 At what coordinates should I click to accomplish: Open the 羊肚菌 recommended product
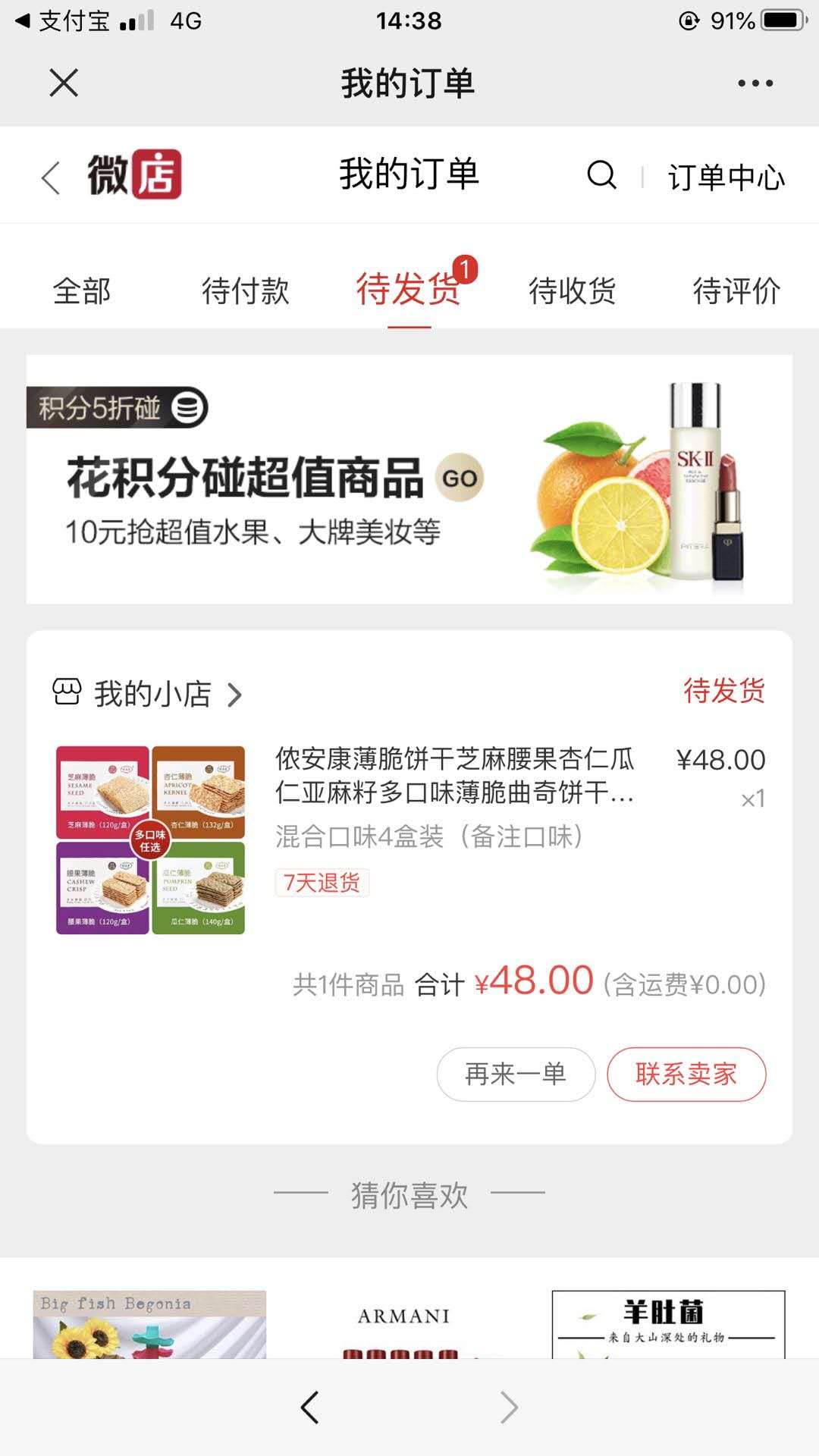pos(668,1325)
